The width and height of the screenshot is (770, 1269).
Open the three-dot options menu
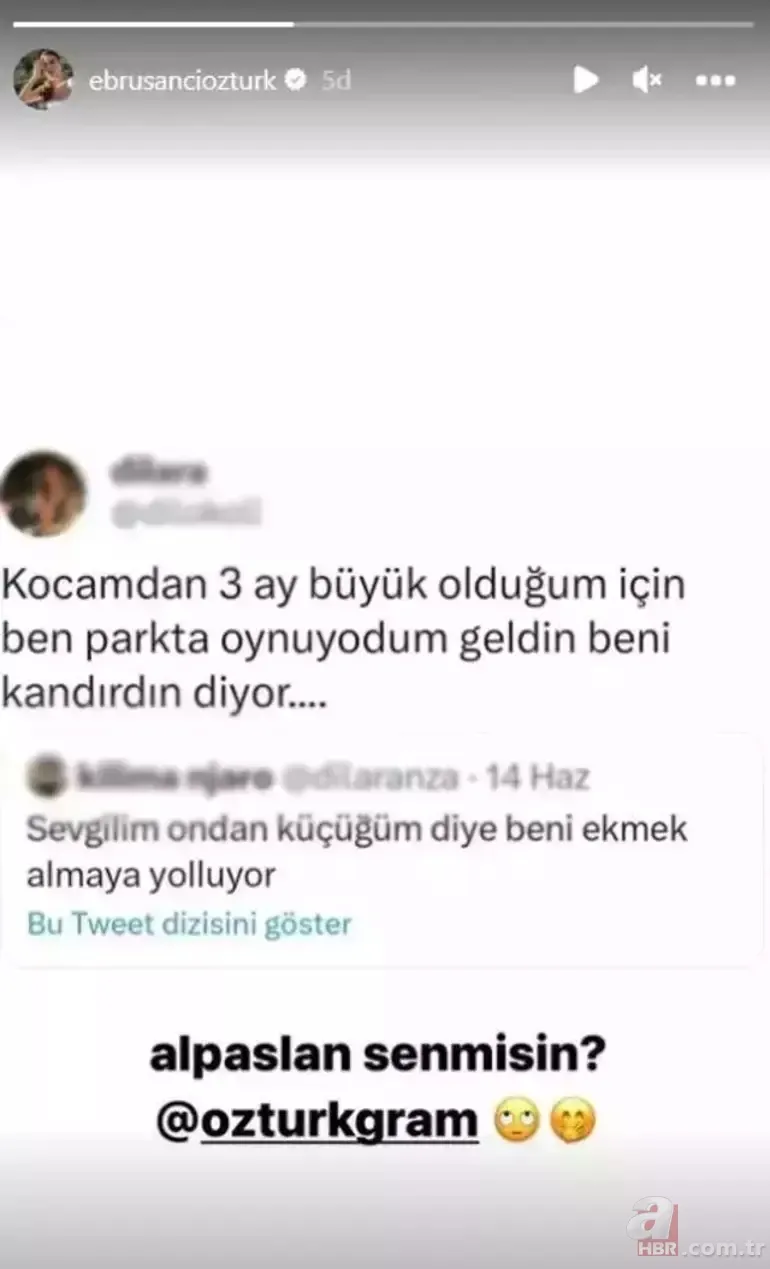[x=716, y=81]
